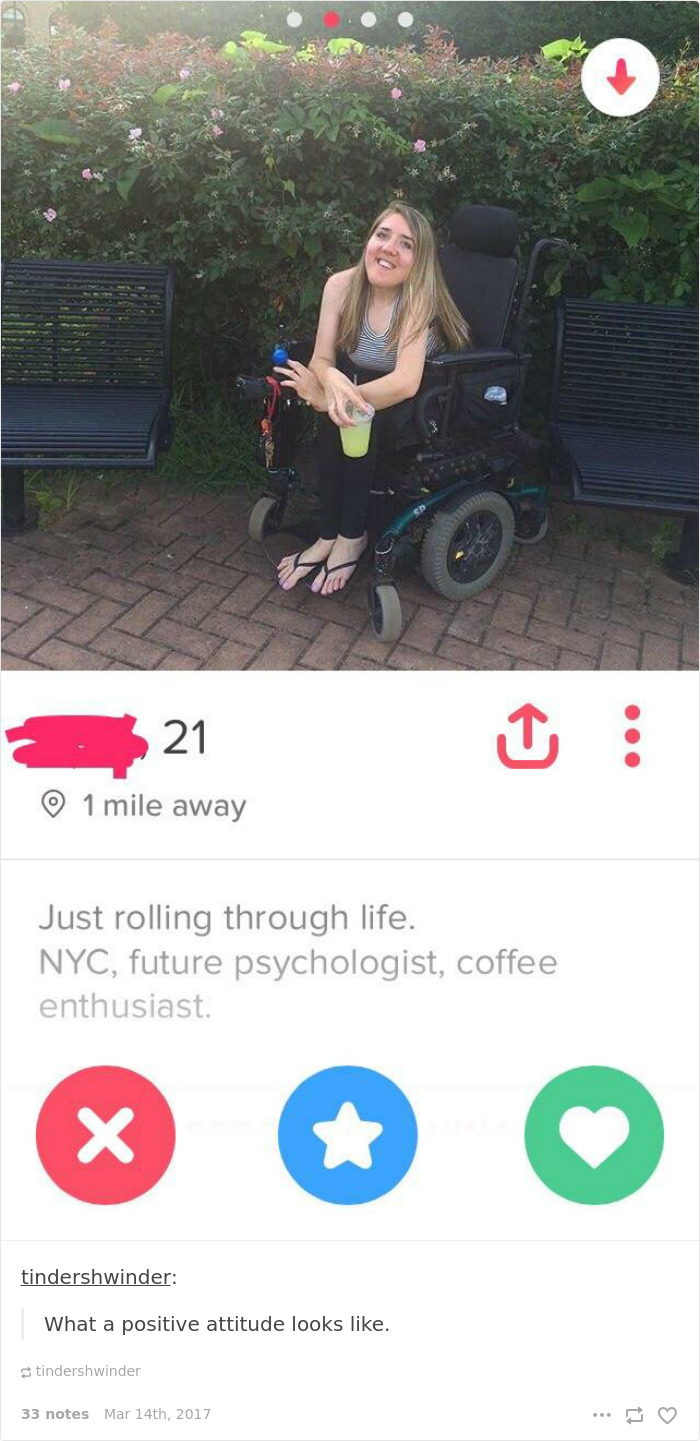View the 33 notes on this post

pyautogui.click(x=55, y=1414)
